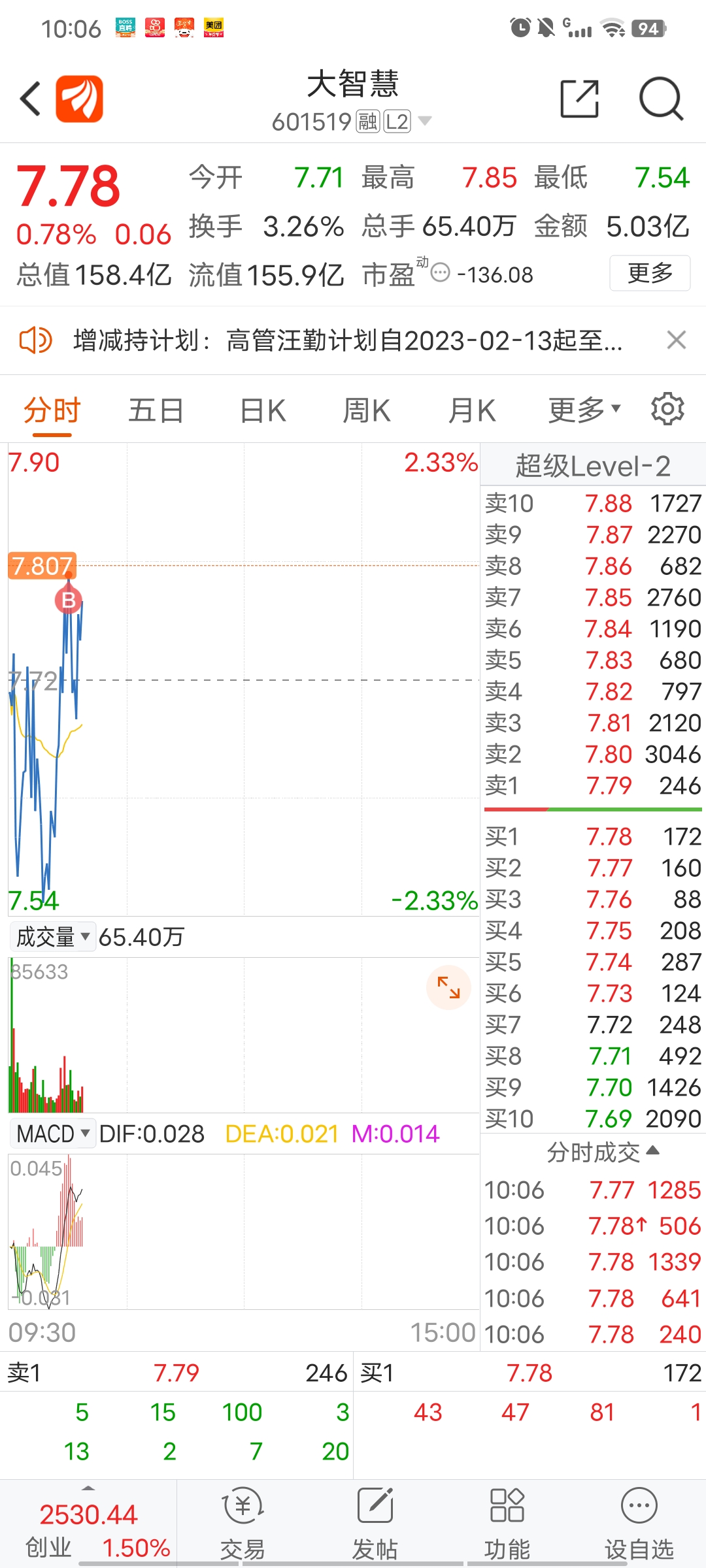This screenshot has width=706, height=1568.
Task: Expand the chart to full screen
Action: (448, 987)
